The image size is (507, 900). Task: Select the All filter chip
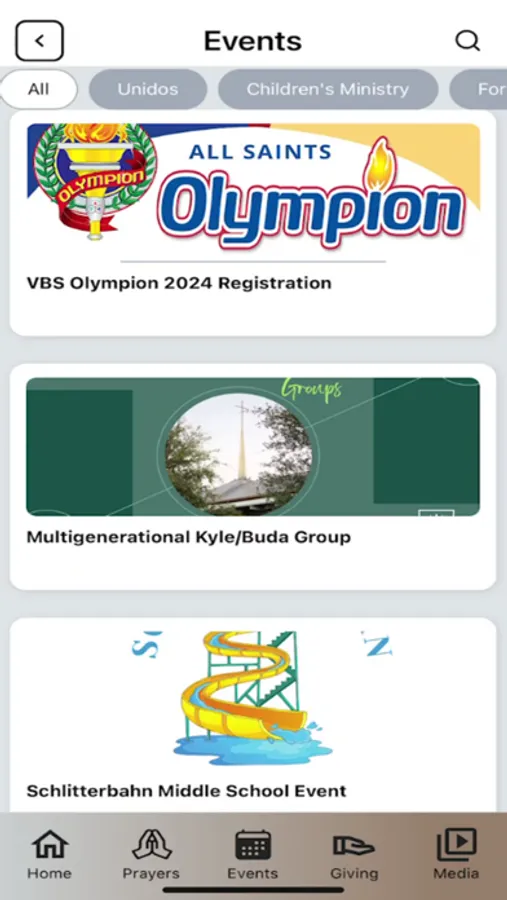38,90
